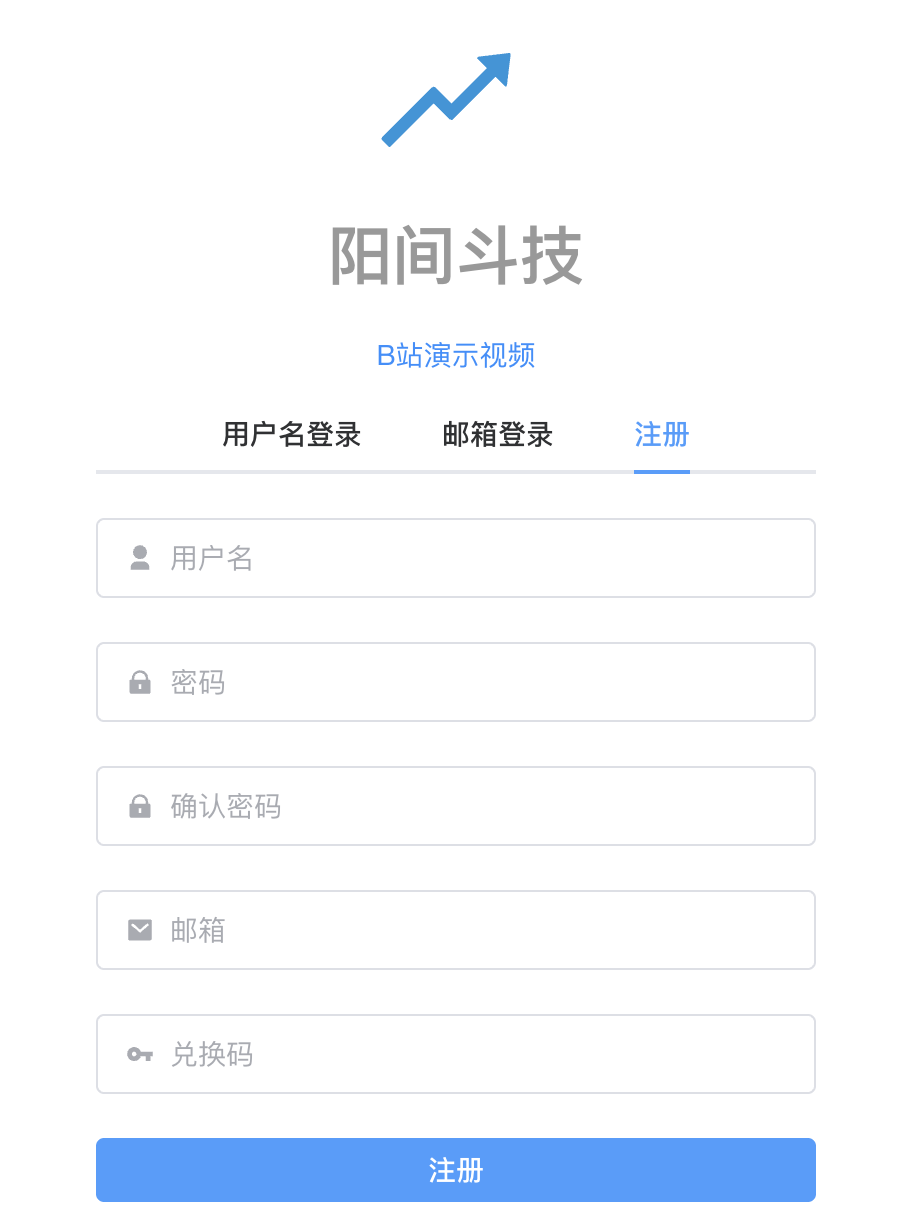
Task: Open the B站演示视频 link
Action: click(x=456, y=355)
